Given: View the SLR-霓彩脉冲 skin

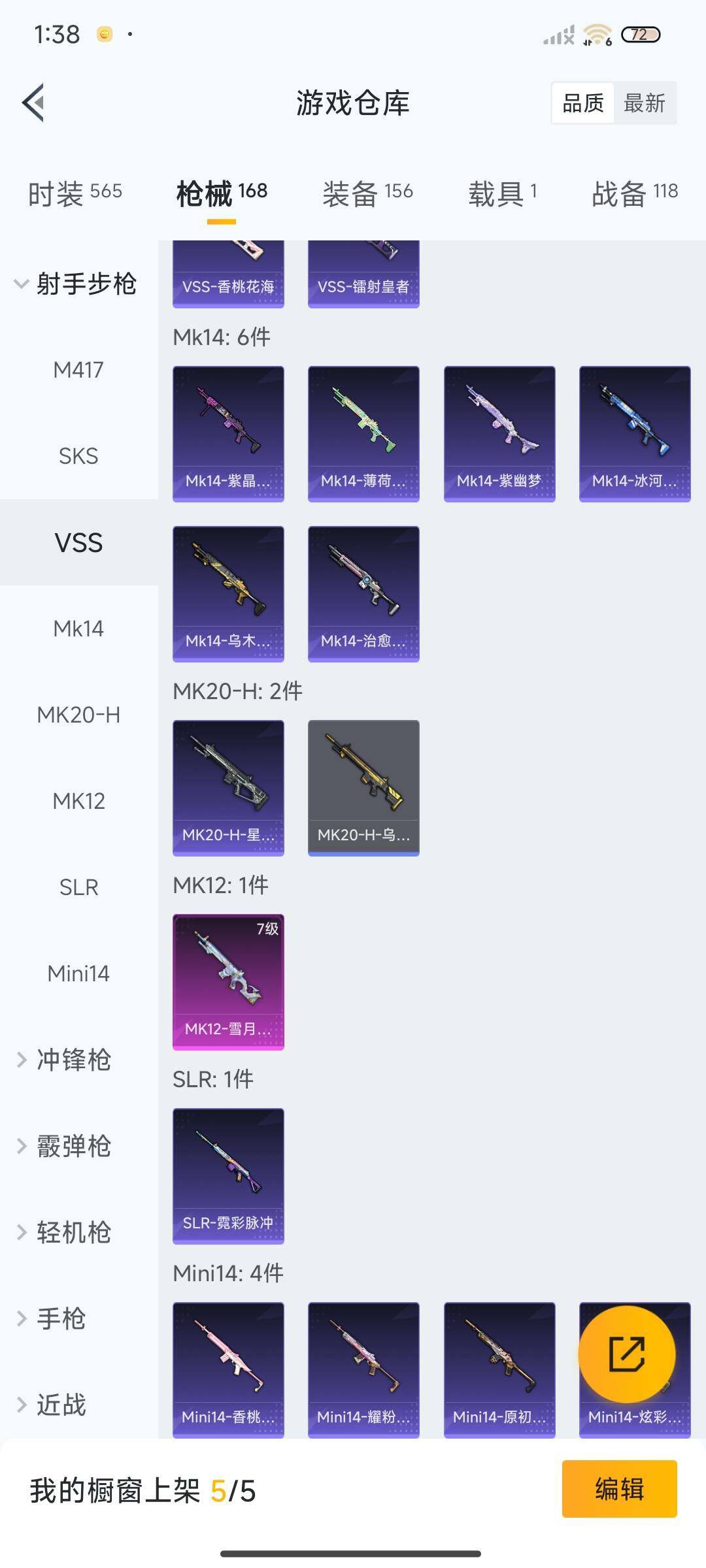Looking at the screenshot, I should coord(228,1175).
